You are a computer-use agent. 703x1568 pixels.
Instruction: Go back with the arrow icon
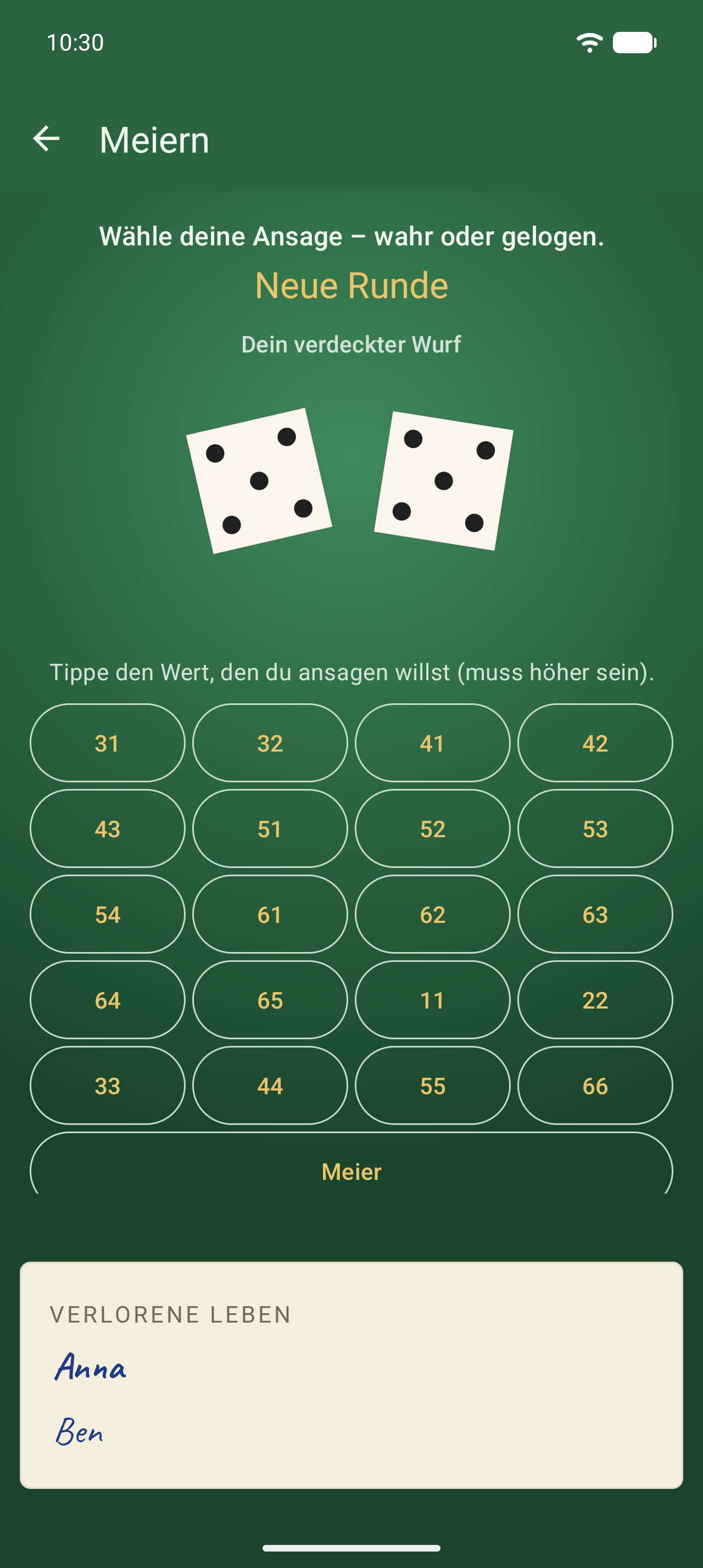(46, 139)
